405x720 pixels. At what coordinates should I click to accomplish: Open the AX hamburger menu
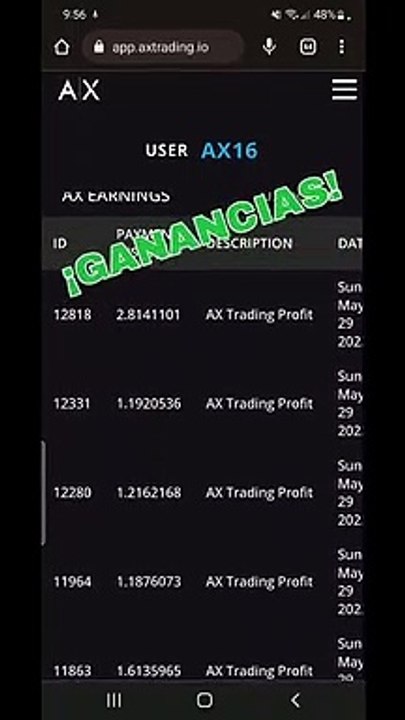click(x=344, y=90)
